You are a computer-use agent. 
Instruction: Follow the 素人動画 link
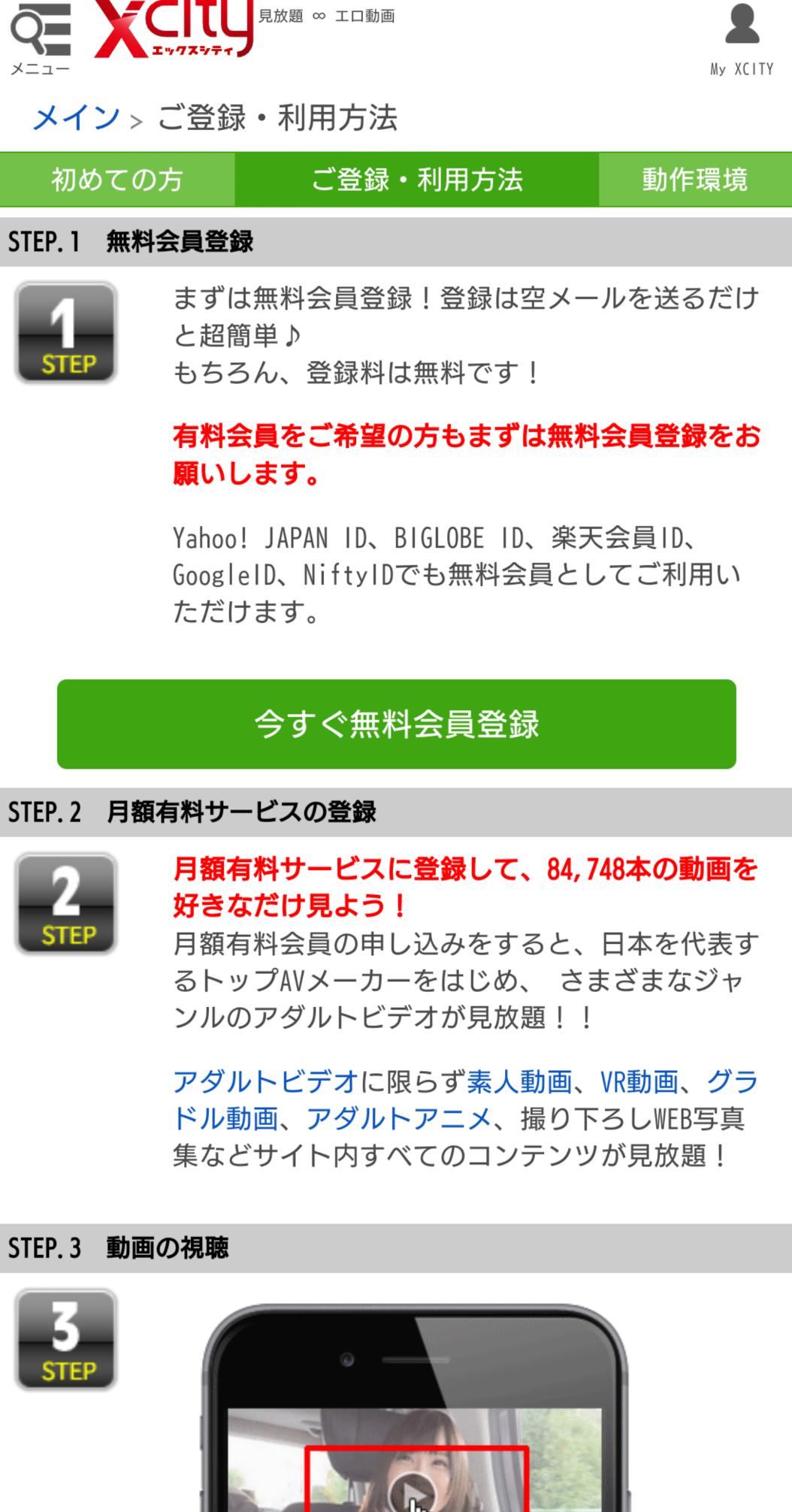pos(519,1081)
